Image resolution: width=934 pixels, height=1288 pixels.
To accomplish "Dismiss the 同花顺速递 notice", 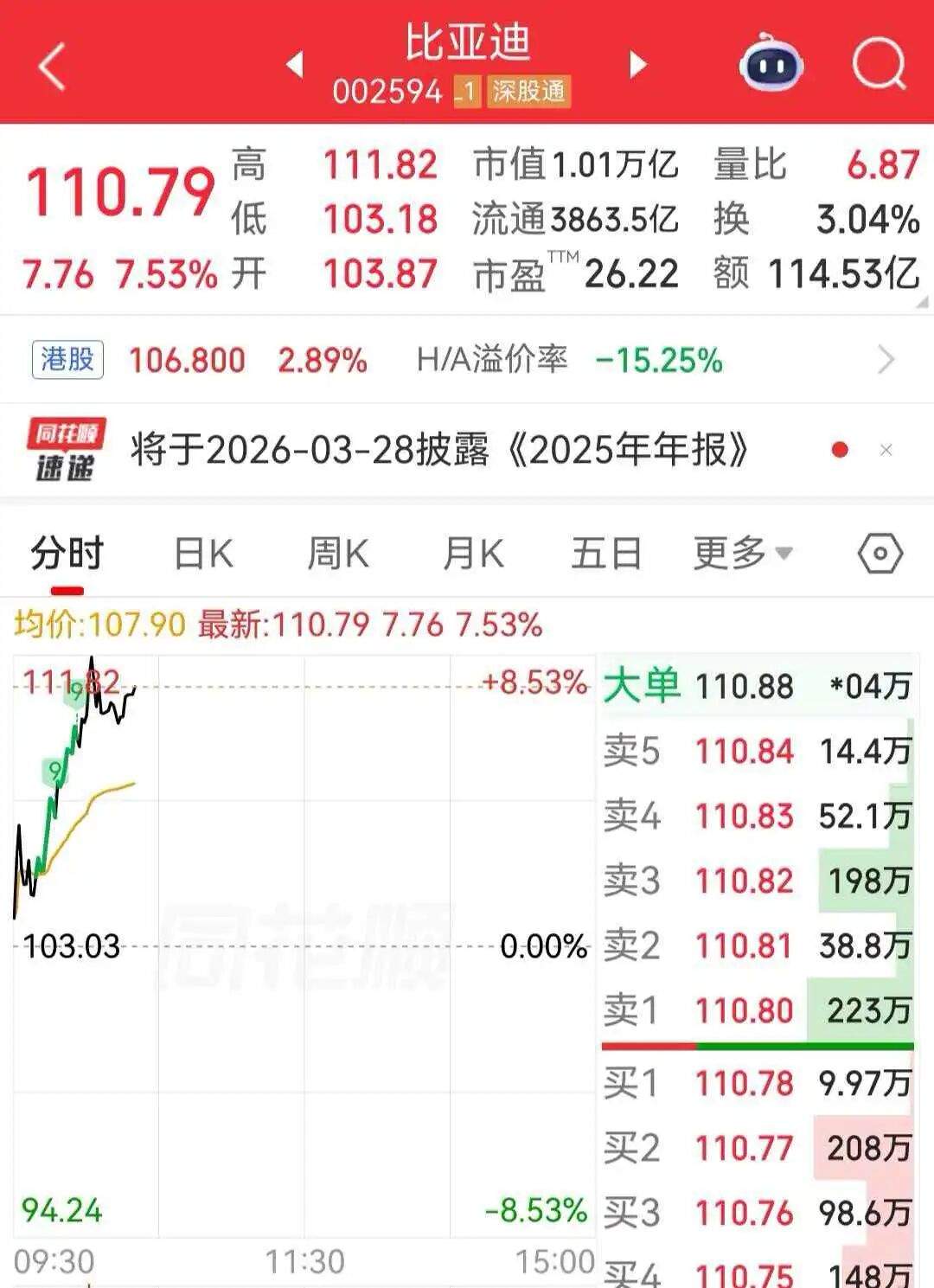I will coord(886,450).
